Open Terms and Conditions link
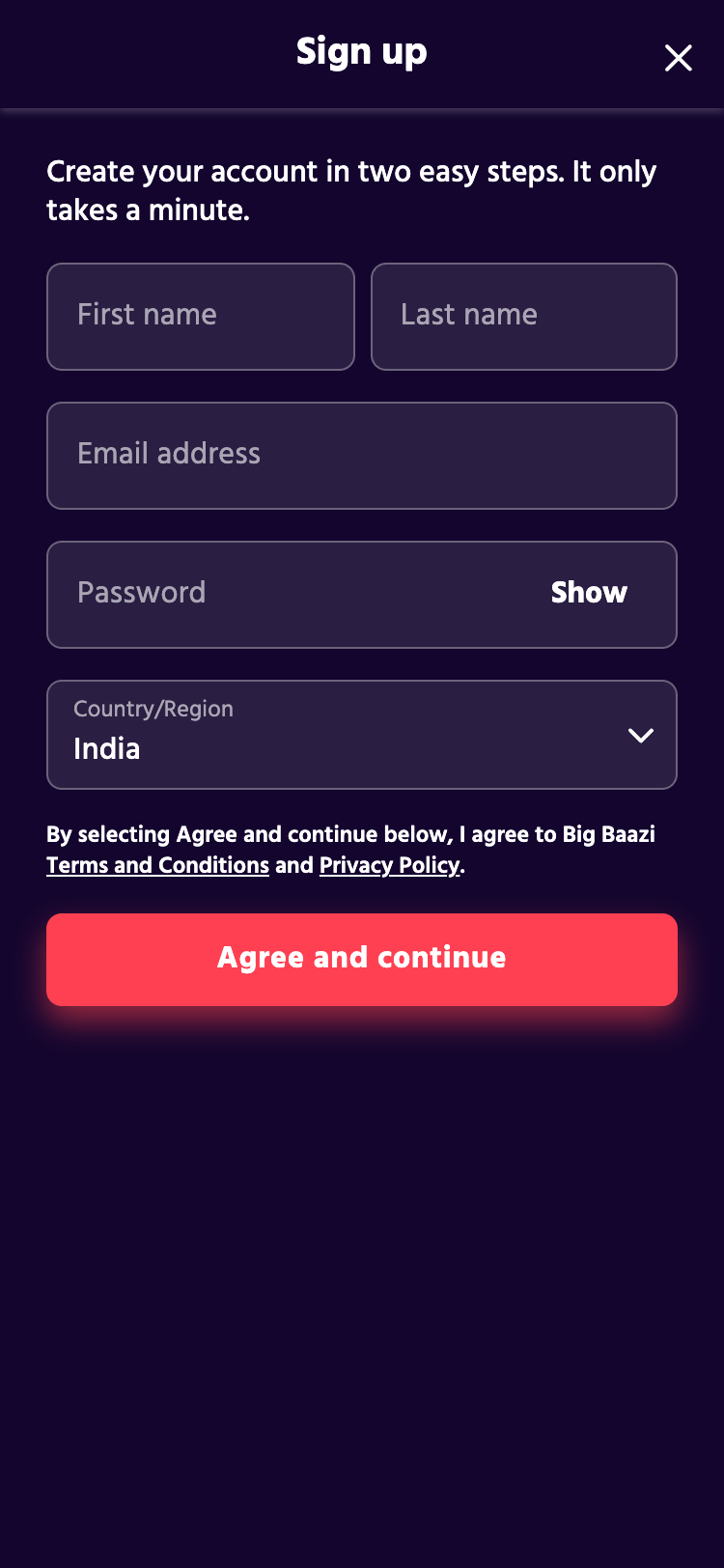Image resolution: width=724 pixels, height=1568 pixels. 158,865
